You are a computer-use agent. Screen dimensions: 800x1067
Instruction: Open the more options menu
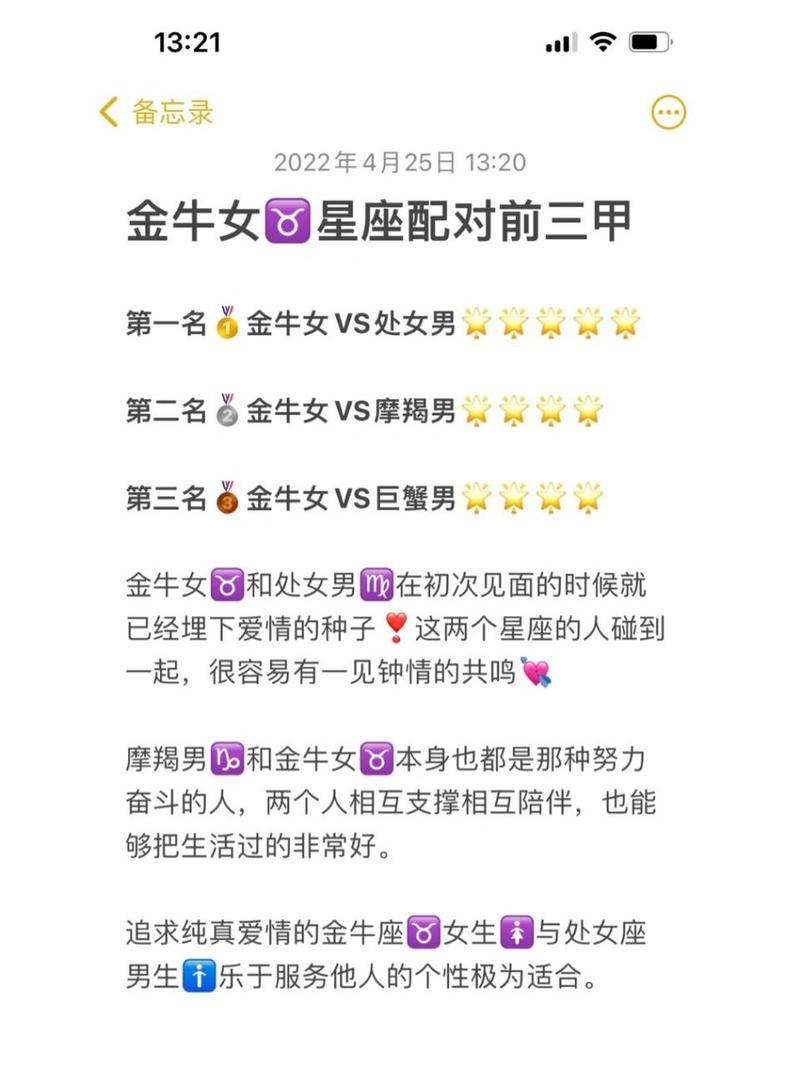(x=668, y=112)
